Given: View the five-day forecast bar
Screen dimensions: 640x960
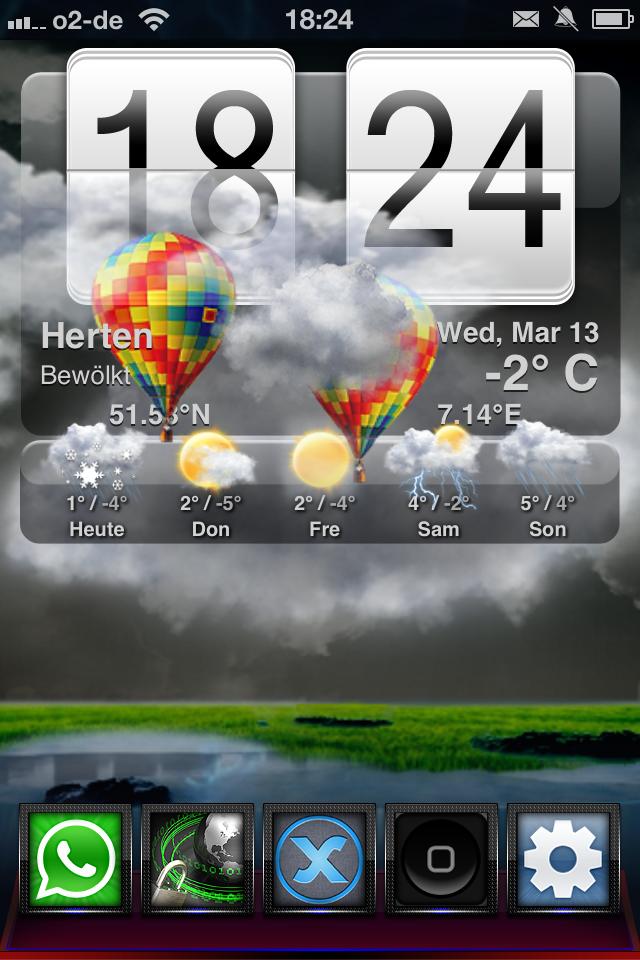Looking at the screenshot, I should (320, 492).
